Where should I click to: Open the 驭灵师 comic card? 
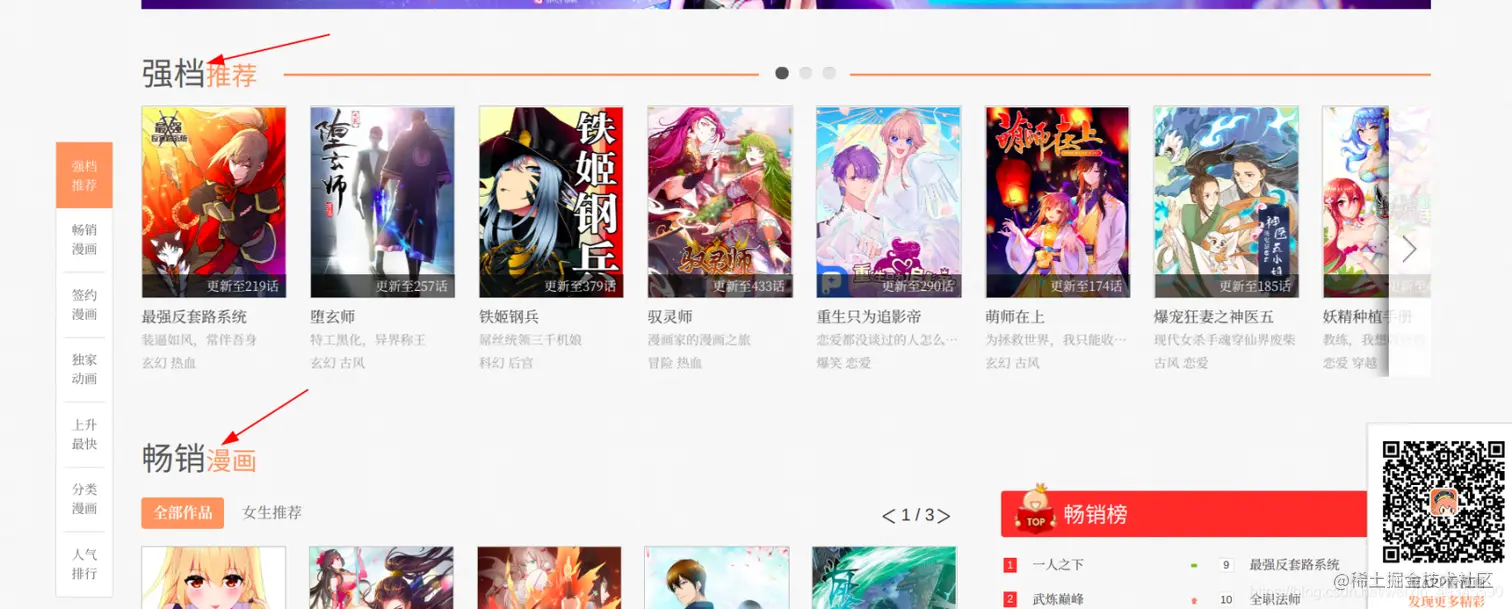click(x=719, y=202)
